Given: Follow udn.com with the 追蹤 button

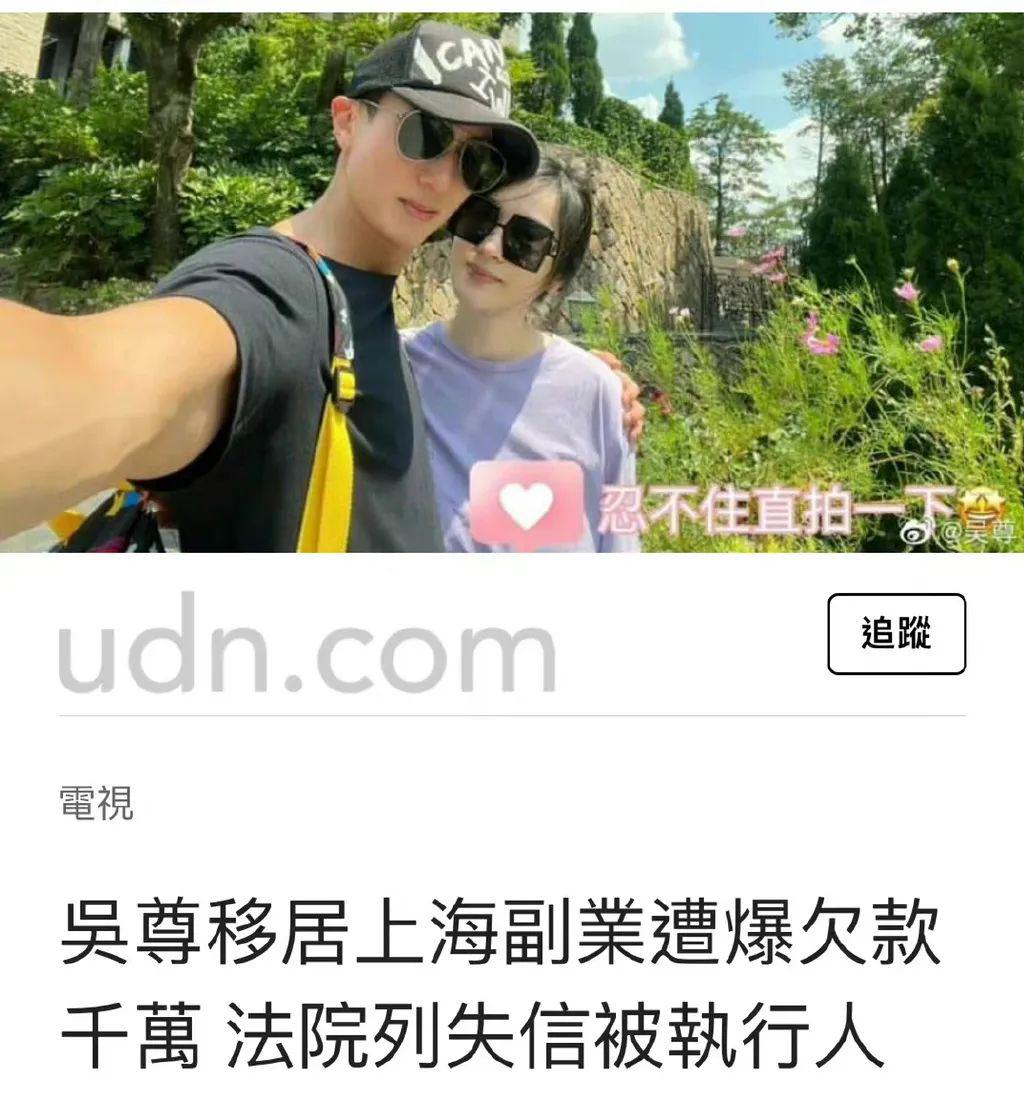Looking at the screenshot, I should point(896,634).
